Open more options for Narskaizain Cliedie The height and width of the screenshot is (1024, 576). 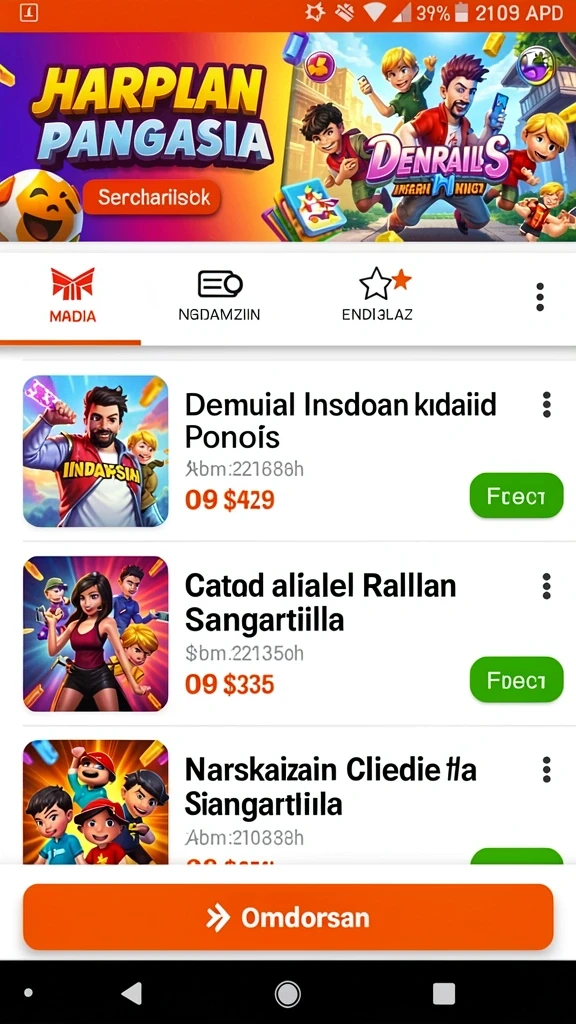click(547, 770)
